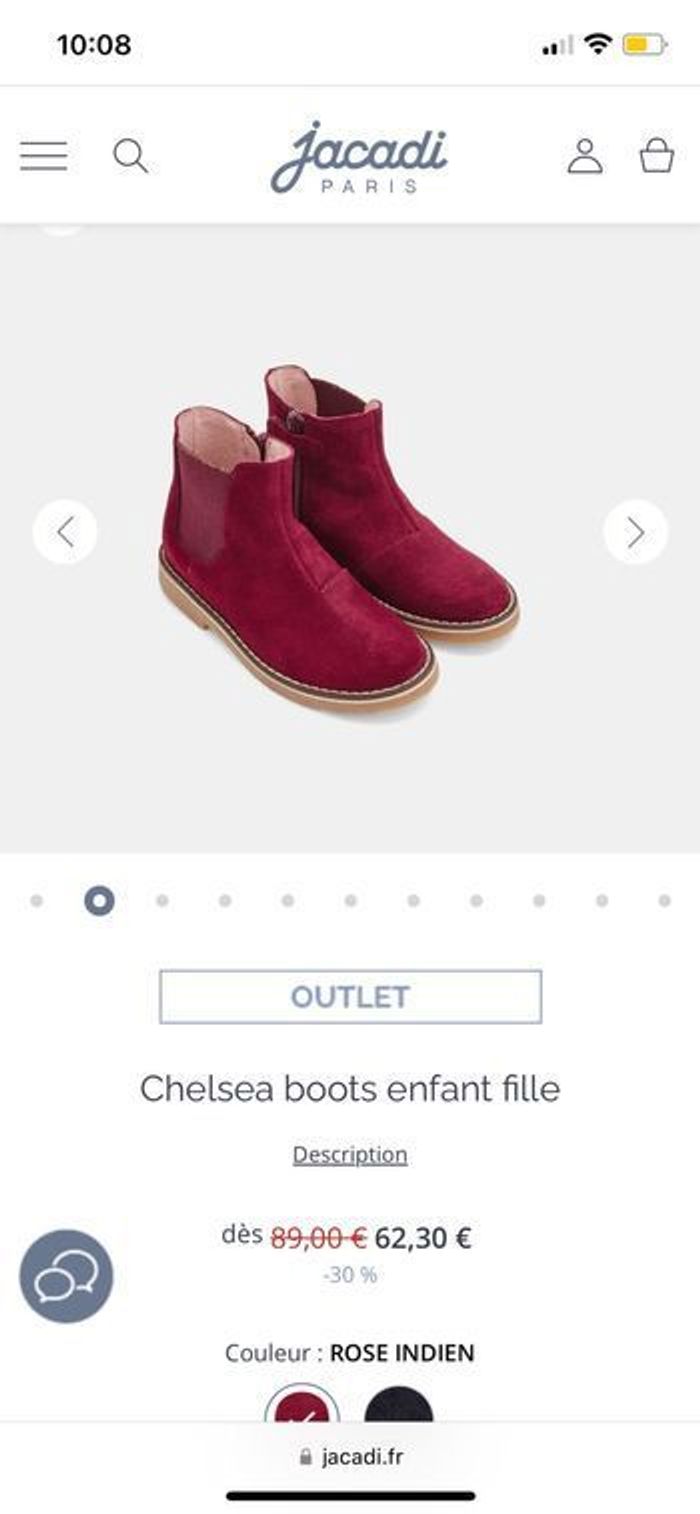Tap the OUTLET button
The width and height of the screenshot is (700, 1514).
[350, 996]
